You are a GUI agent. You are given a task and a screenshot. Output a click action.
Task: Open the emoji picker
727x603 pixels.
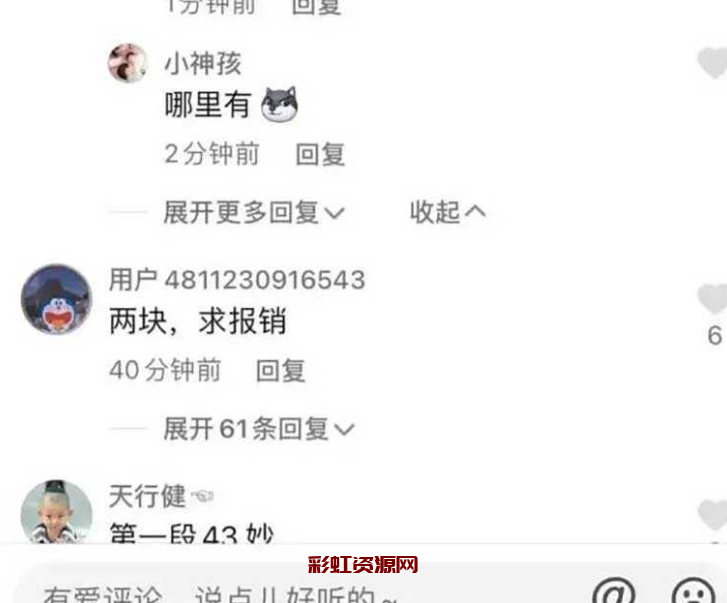(x=692, y=592)
